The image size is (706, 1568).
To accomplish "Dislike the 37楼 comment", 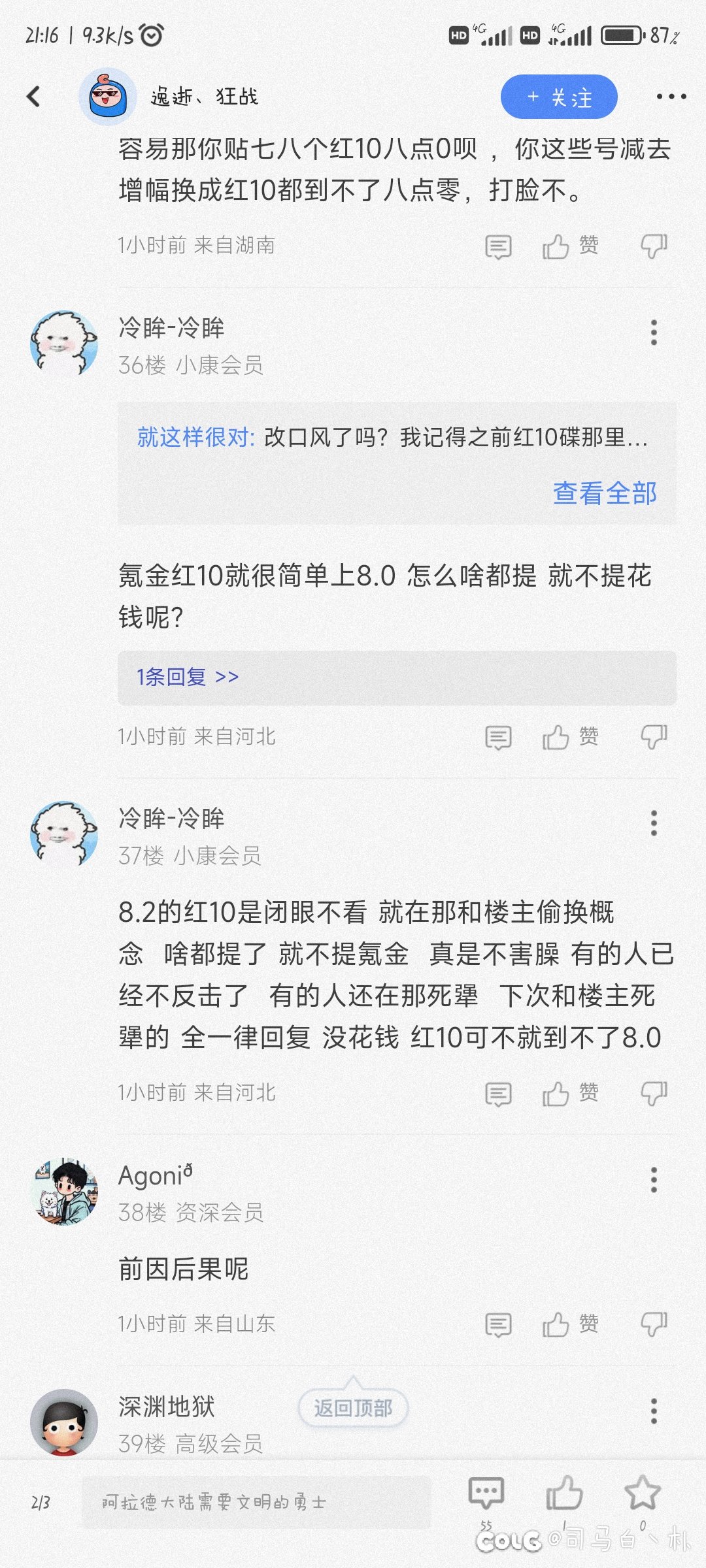I will click(654, 1092).
